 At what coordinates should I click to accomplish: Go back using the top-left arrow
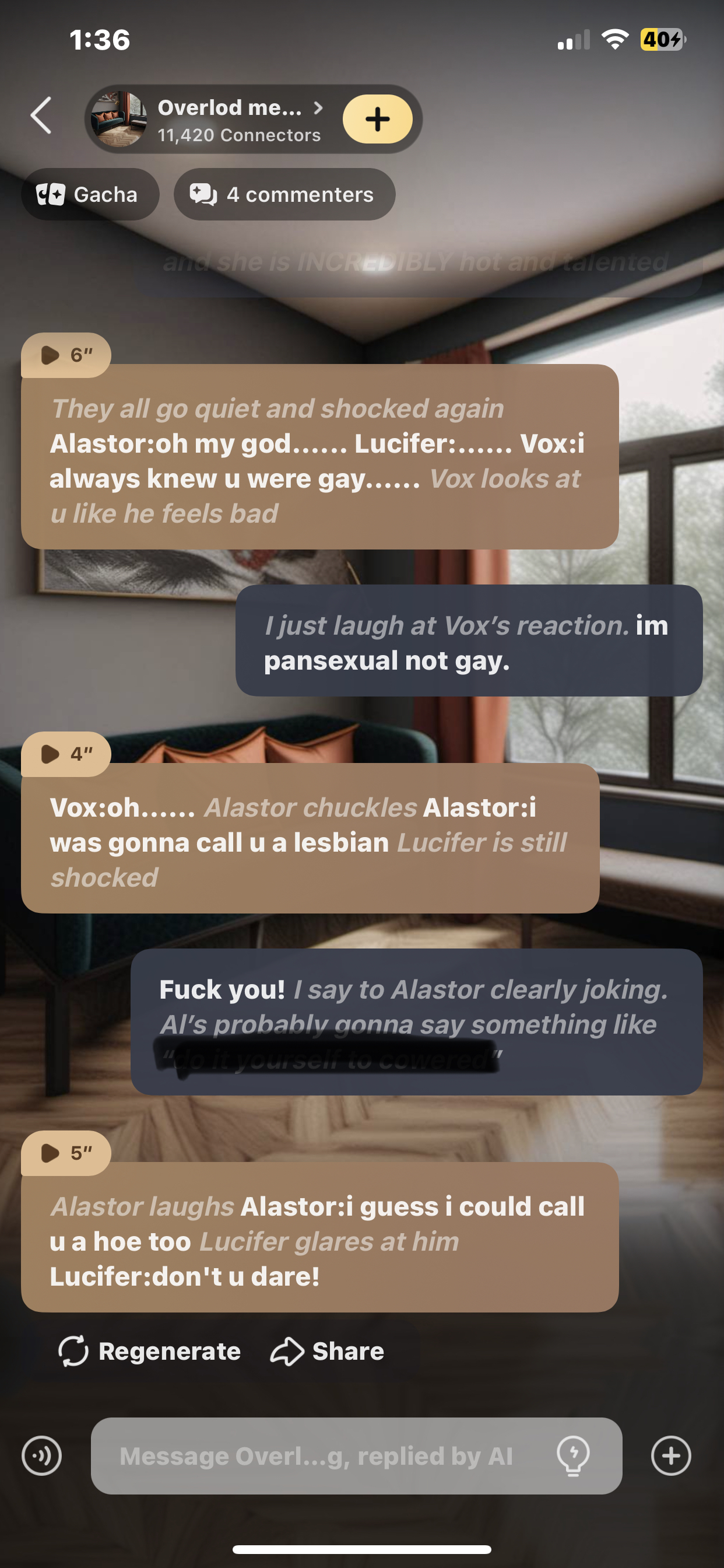point(41,116)
